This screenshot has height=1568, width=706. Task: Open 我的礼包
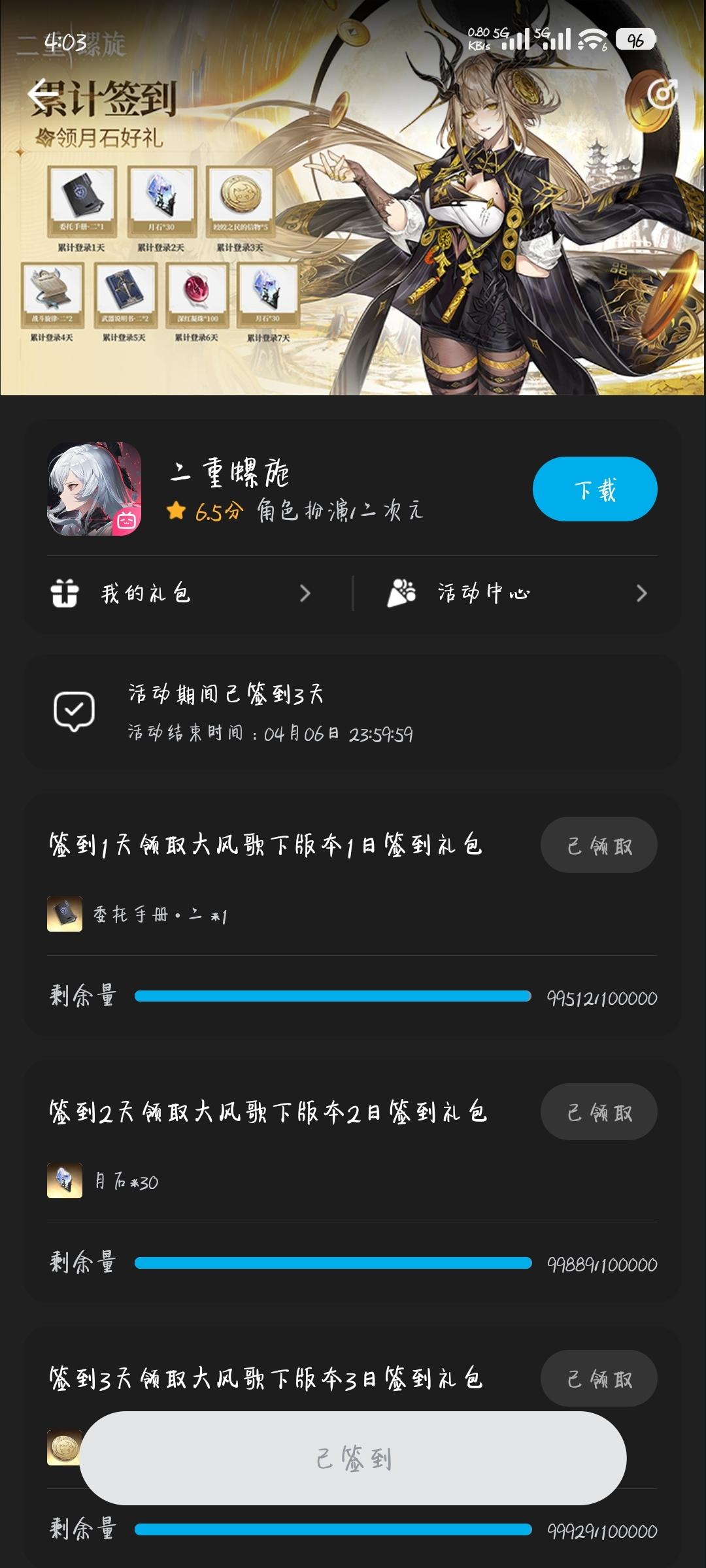181,593
